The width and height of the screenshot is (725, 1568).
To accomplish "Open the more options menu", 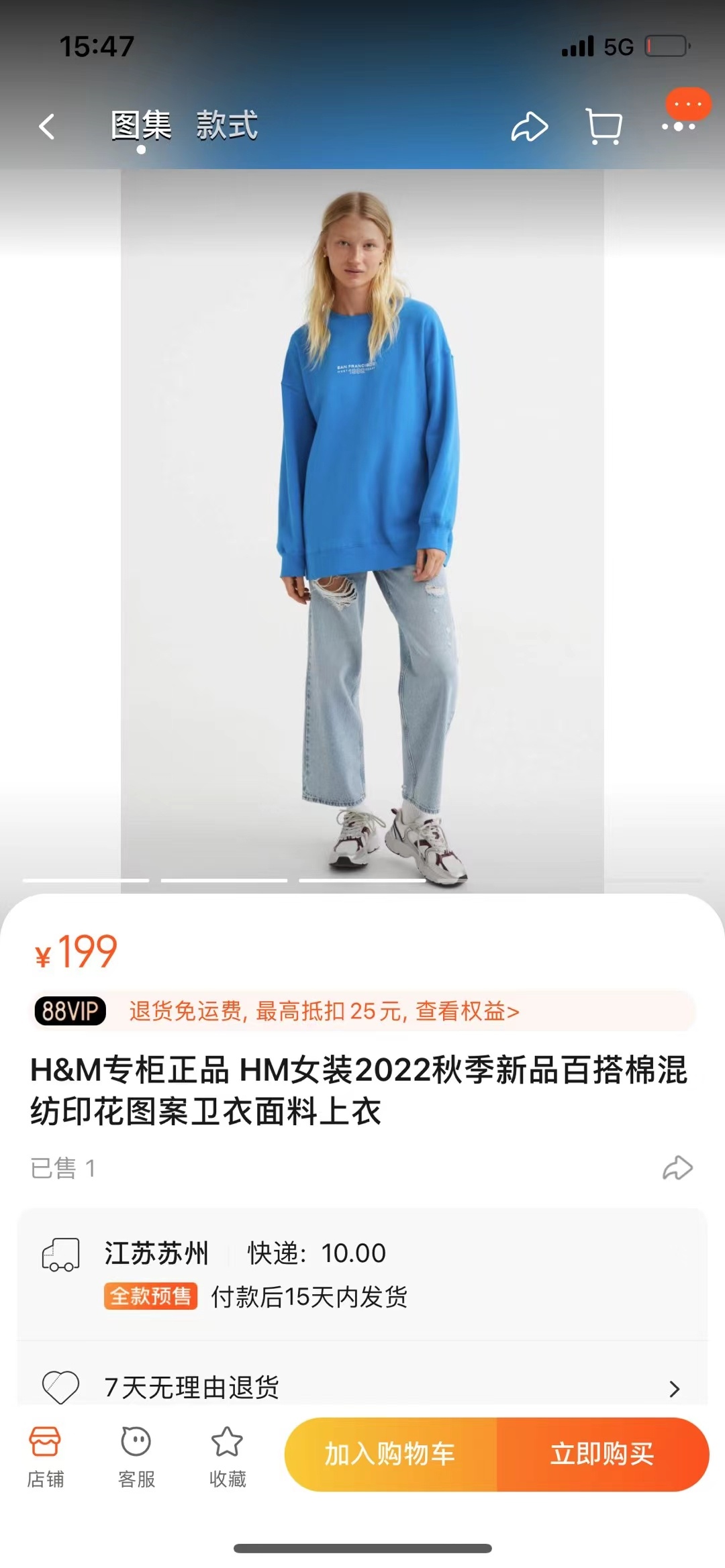I will 679,125.
